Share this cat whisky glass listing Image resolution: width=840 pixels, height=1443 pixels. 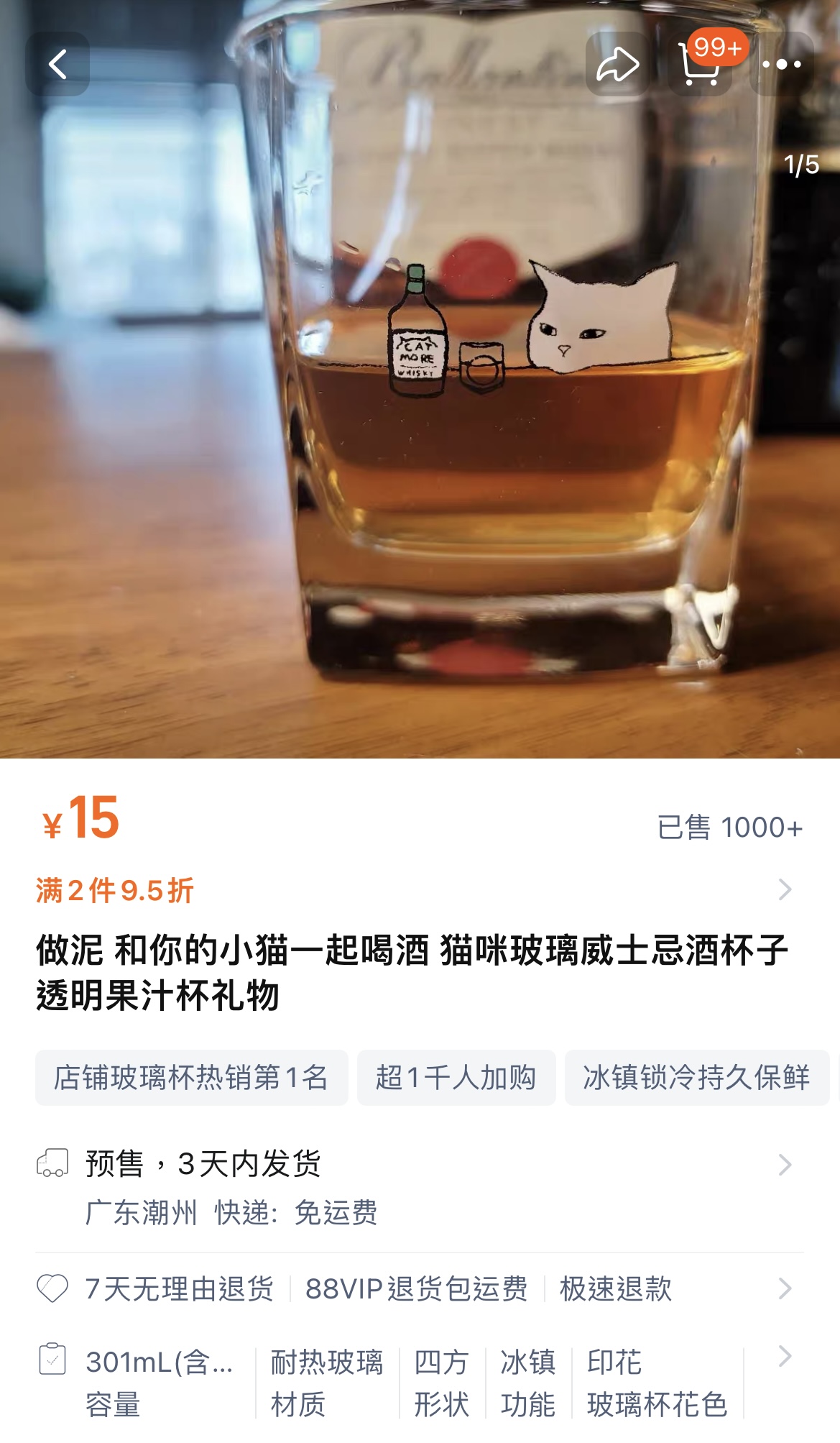(617, 64)
